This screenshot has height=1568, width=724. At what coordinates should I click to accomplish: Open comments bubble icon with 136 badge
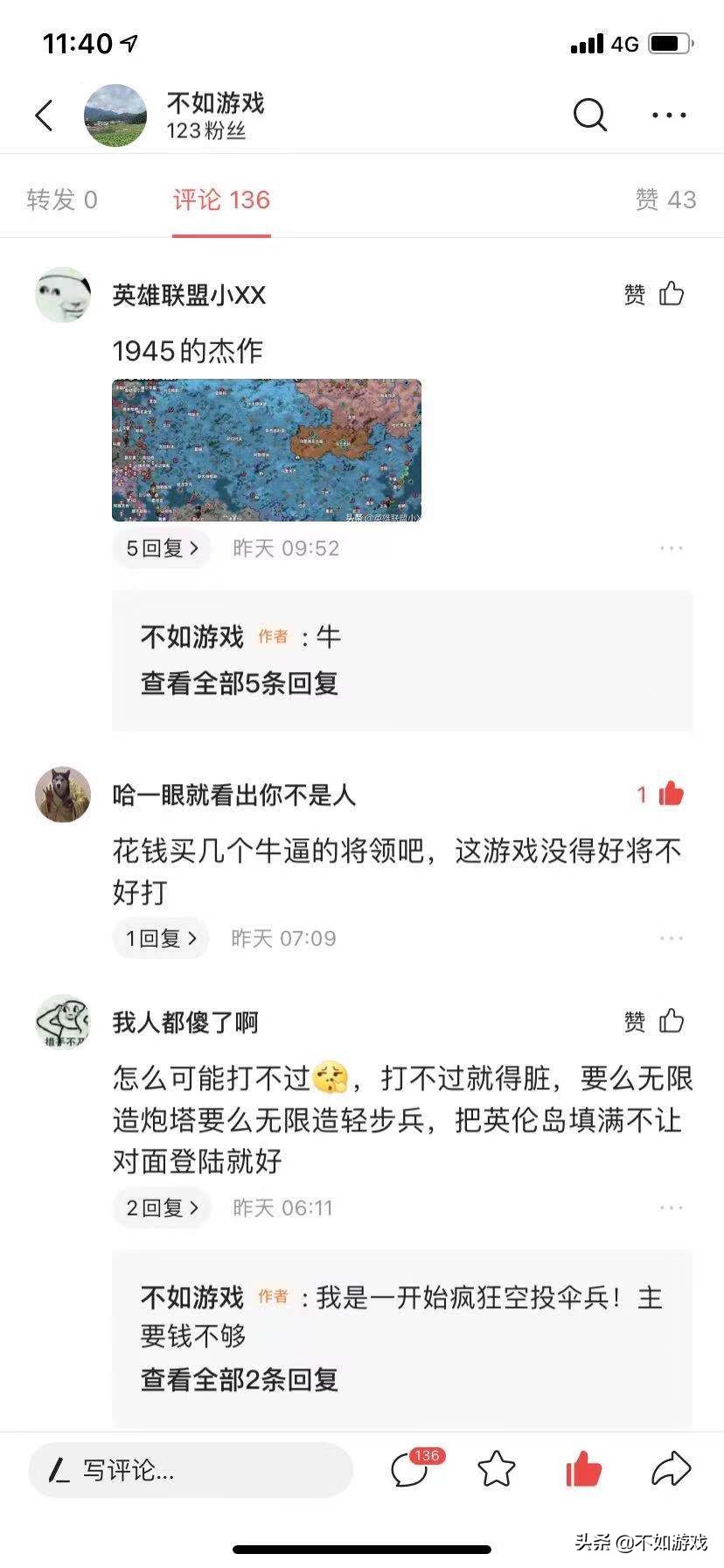tap(409, 1469)
